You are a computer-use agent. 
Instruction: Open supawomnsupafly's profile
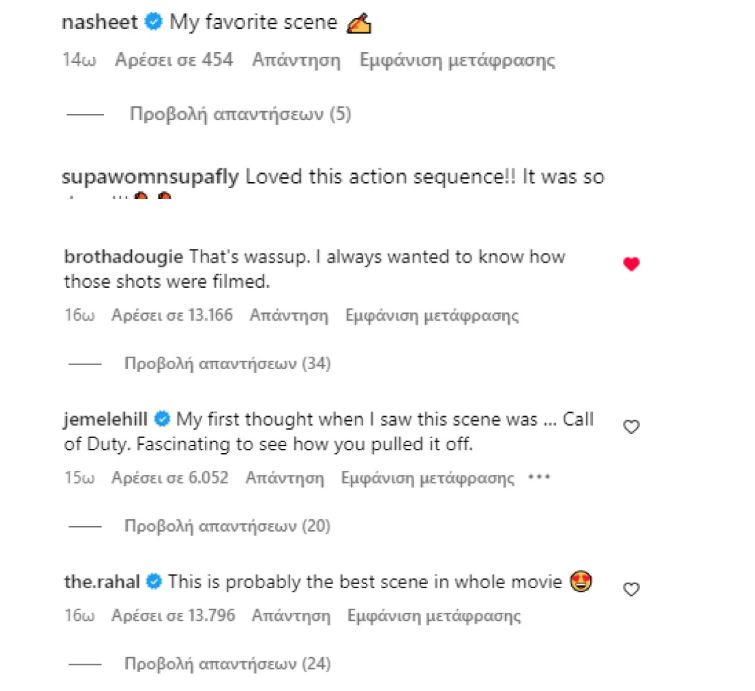[x=150, y=177]
